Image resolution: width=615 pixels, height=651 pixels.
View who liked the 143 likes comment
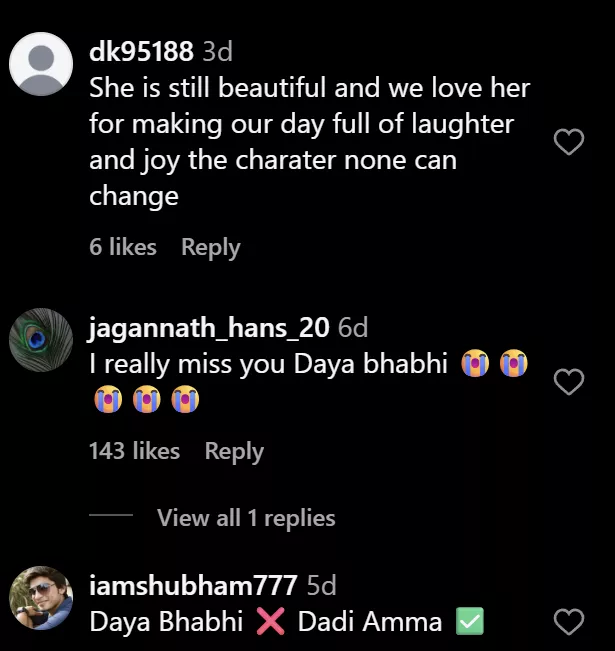[x=134, y=451]
